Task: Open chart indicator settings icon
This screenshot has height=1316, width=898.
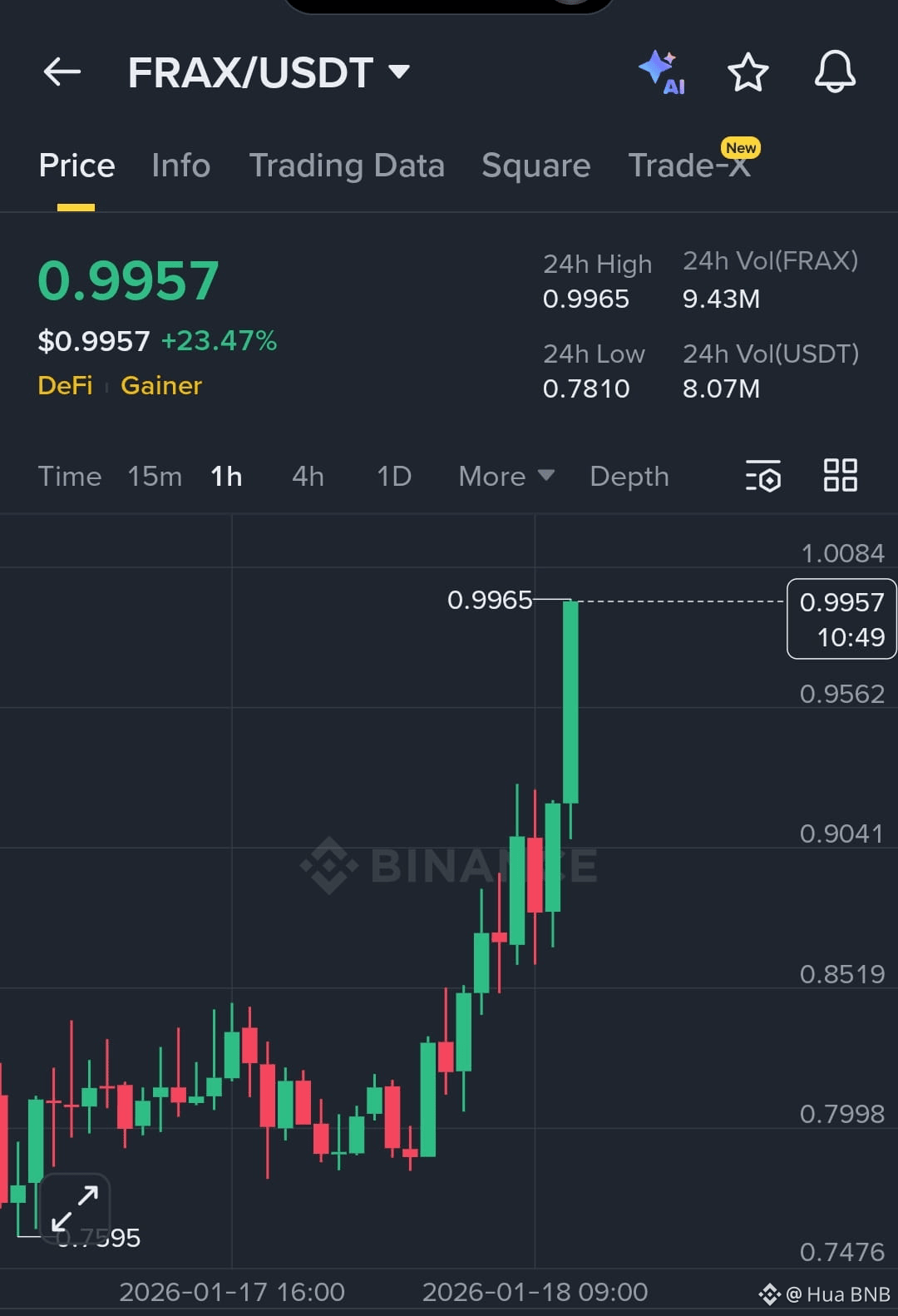Action: coord(762,476)
